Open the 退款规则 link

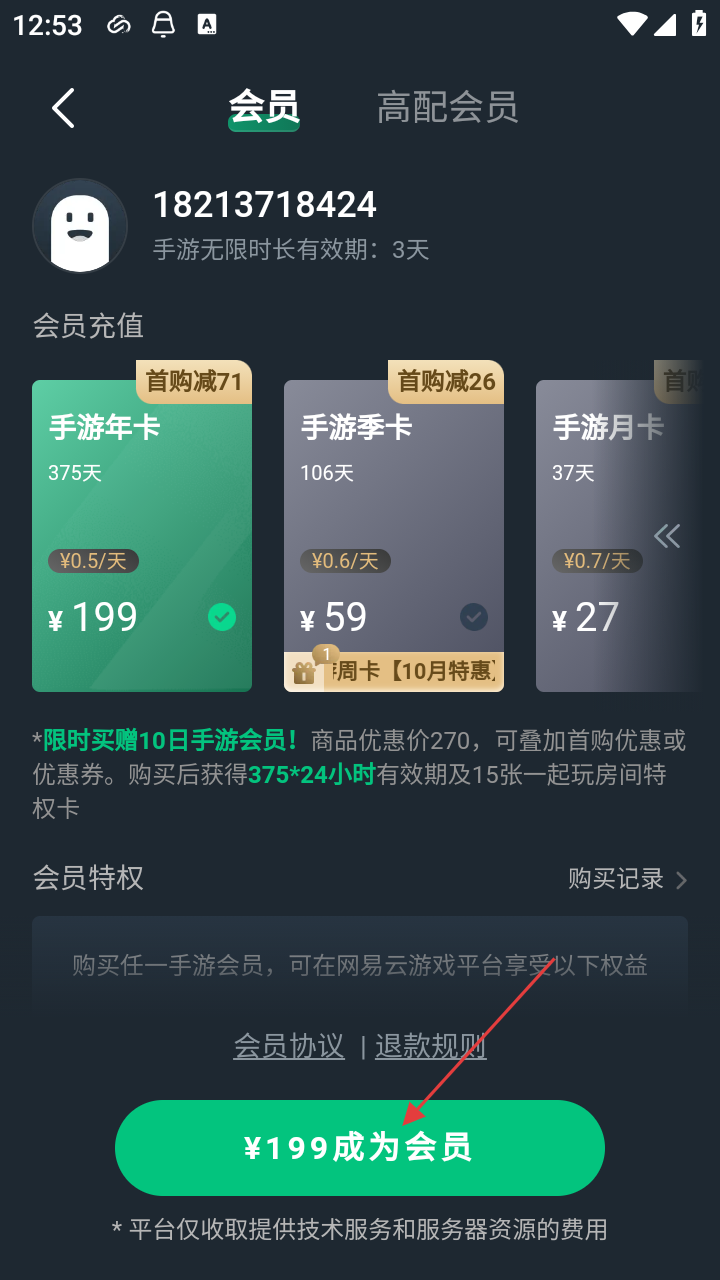(431, 1046)
